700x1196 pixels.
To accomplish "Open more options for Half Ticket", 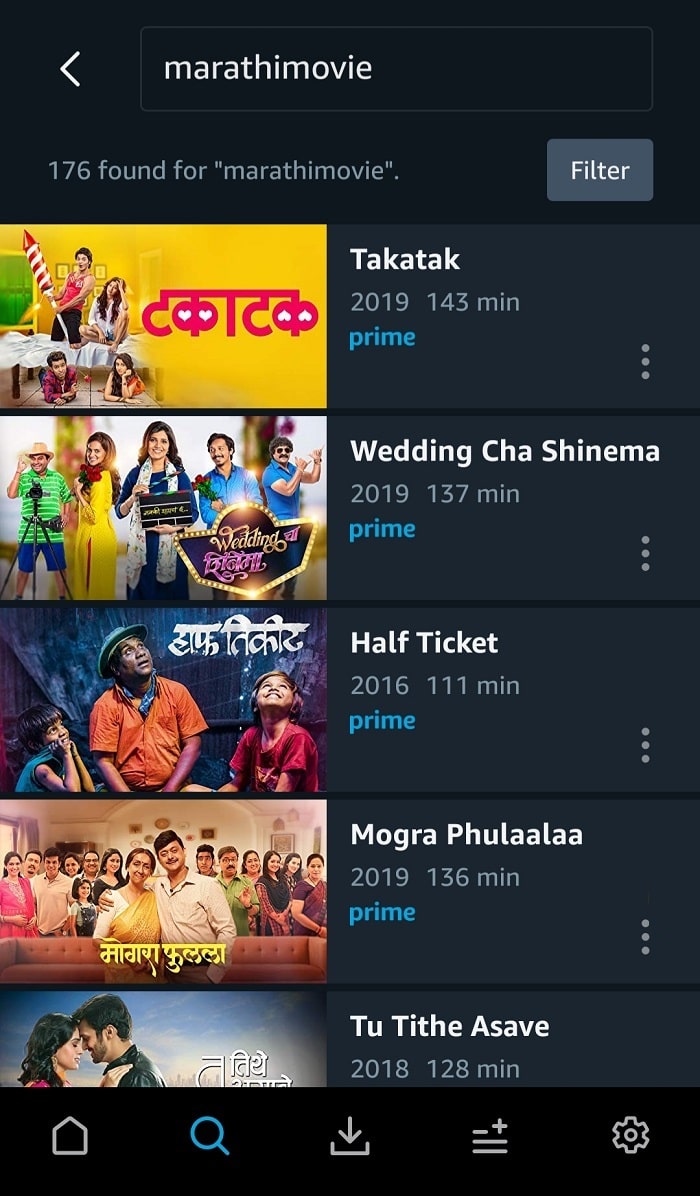I will 645,745.
